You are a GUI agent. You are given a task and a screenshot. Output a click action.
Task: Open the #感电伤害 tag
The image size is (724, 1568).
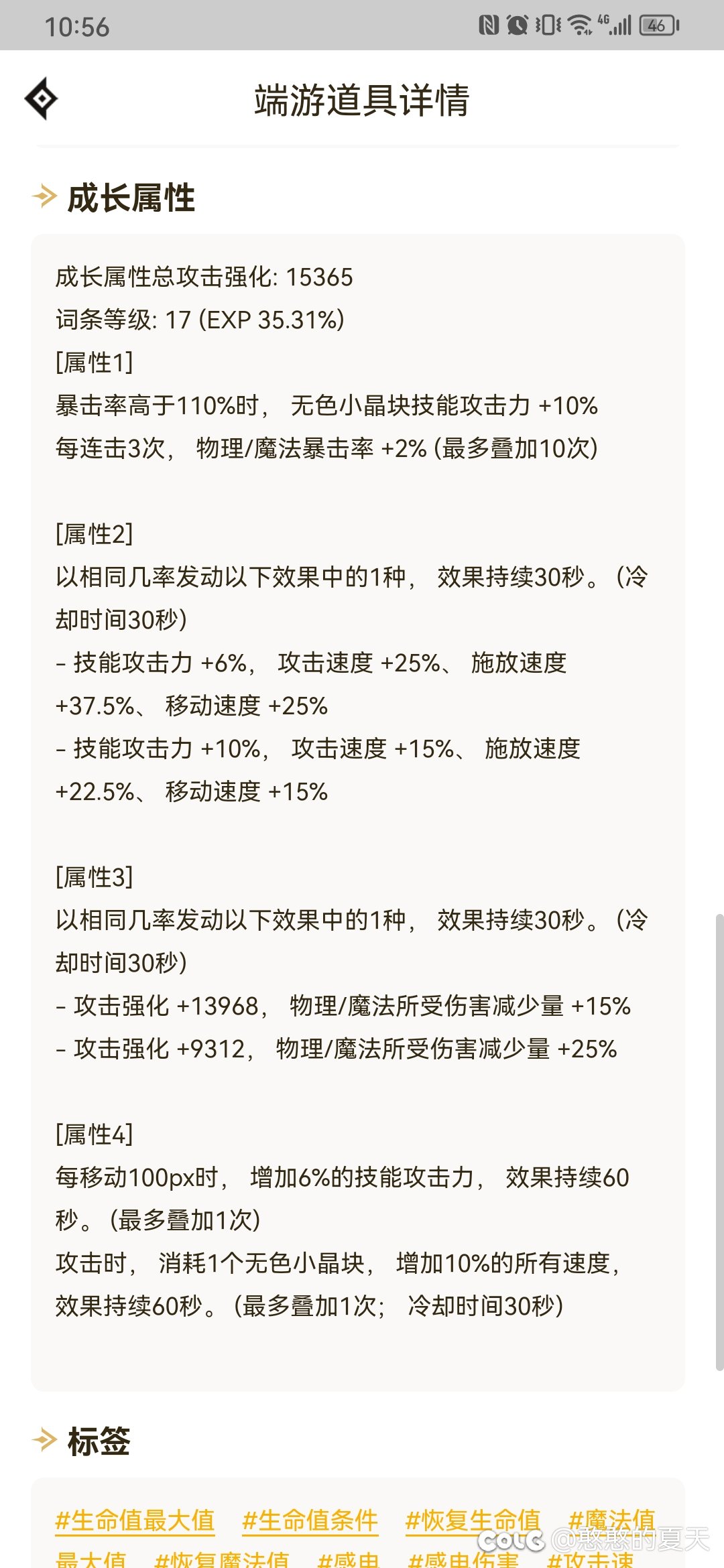463,1559
